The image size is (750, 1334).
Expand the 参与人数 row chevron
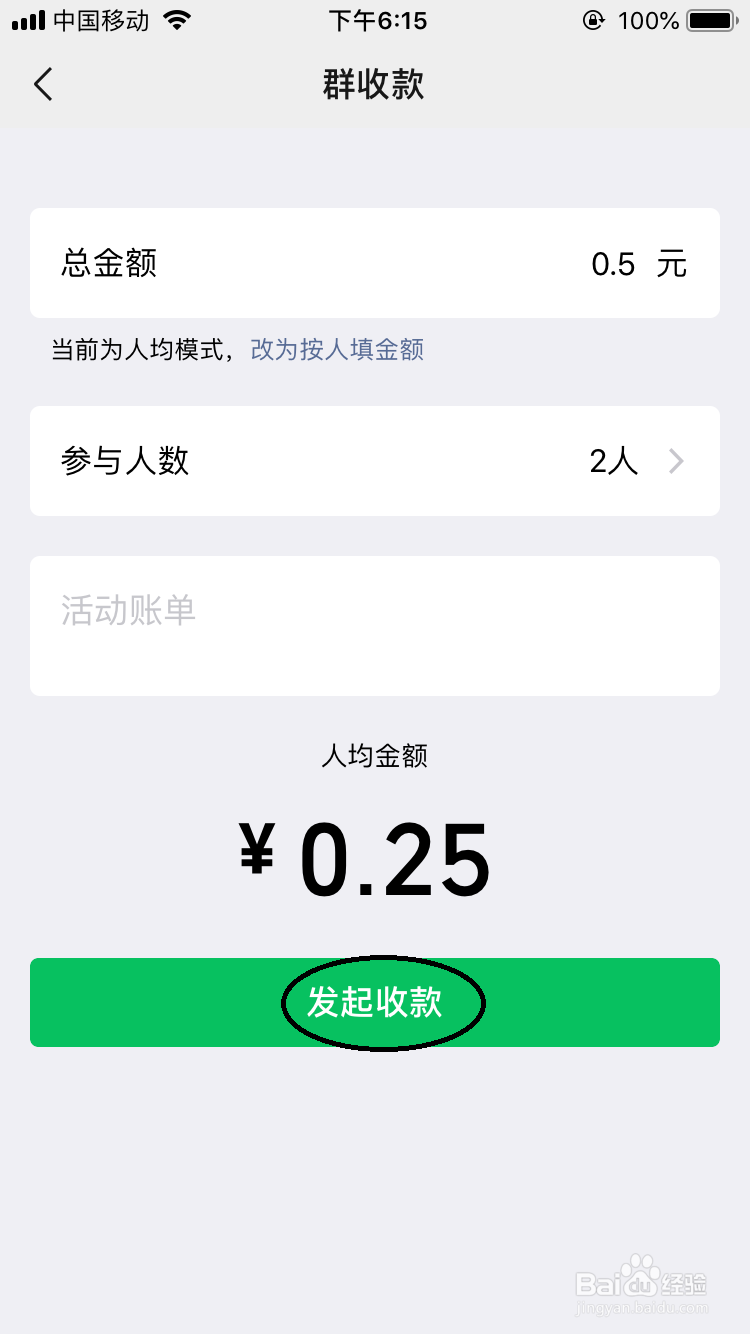click(676, 461)
